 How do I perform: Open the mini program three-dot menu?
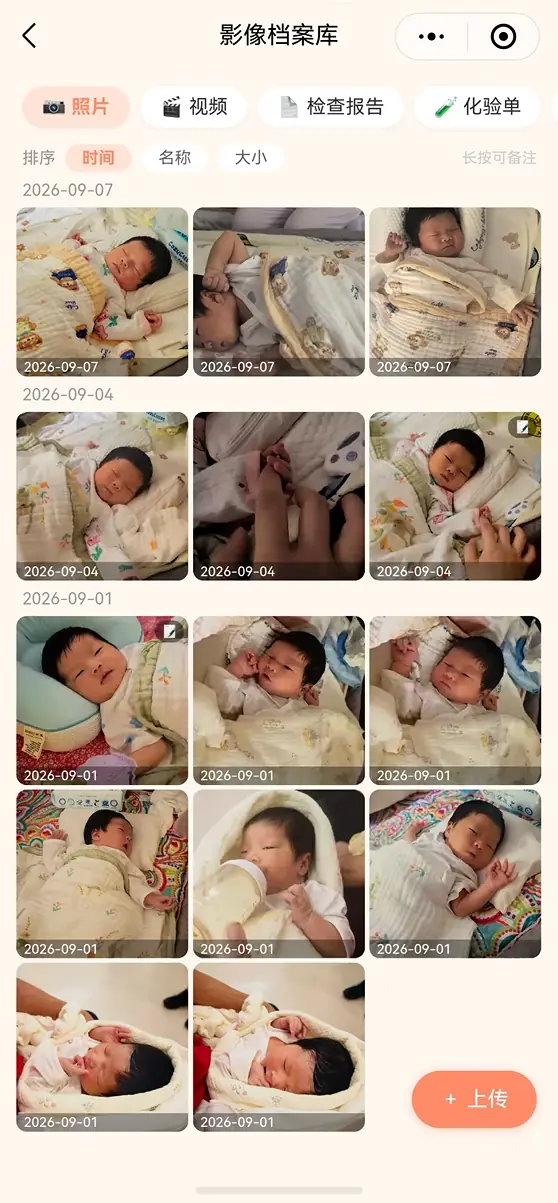pyautogui.click(x=431, y=37)
